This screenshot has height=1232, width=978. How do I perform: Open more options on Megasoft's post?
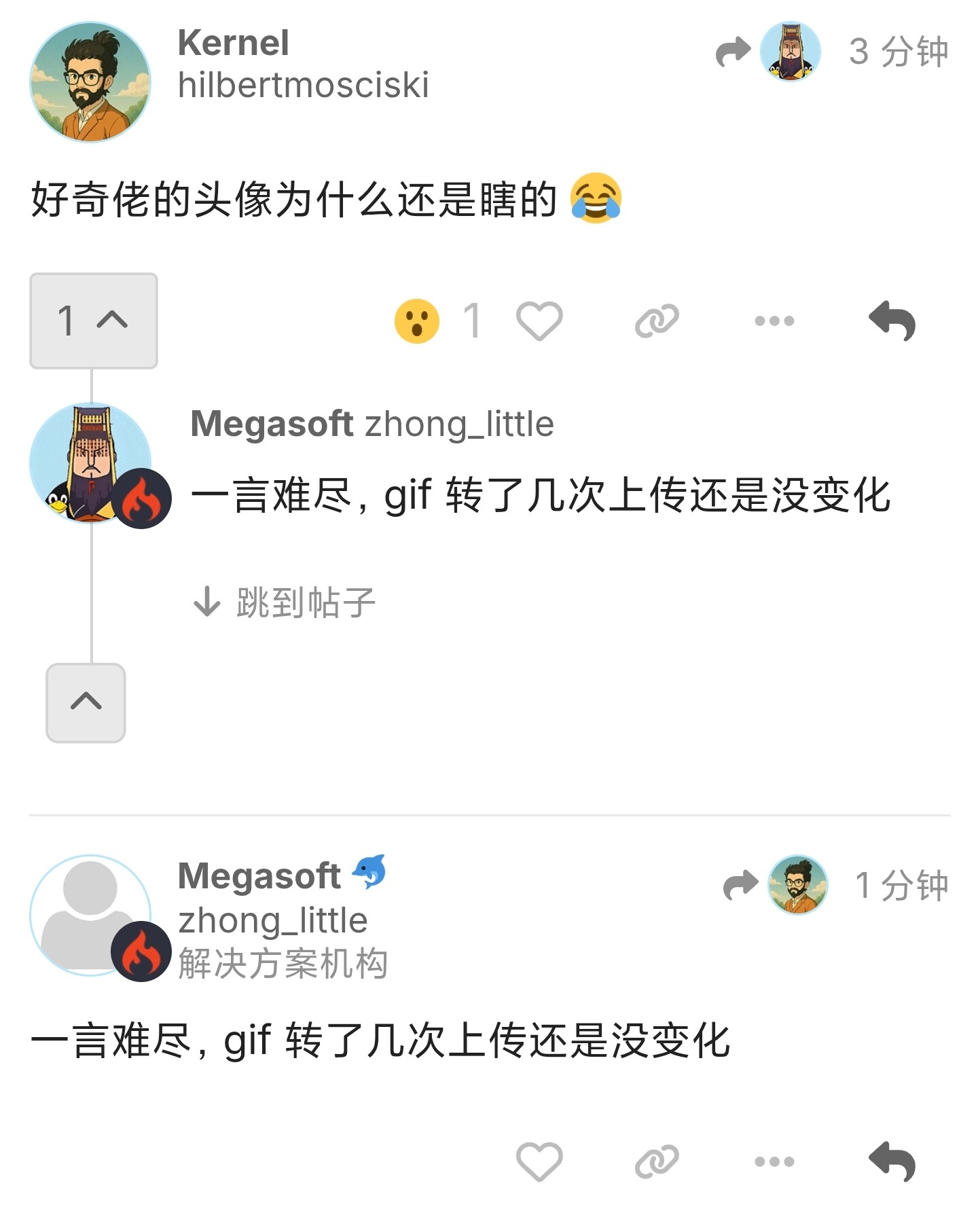tap(774, 1161)
